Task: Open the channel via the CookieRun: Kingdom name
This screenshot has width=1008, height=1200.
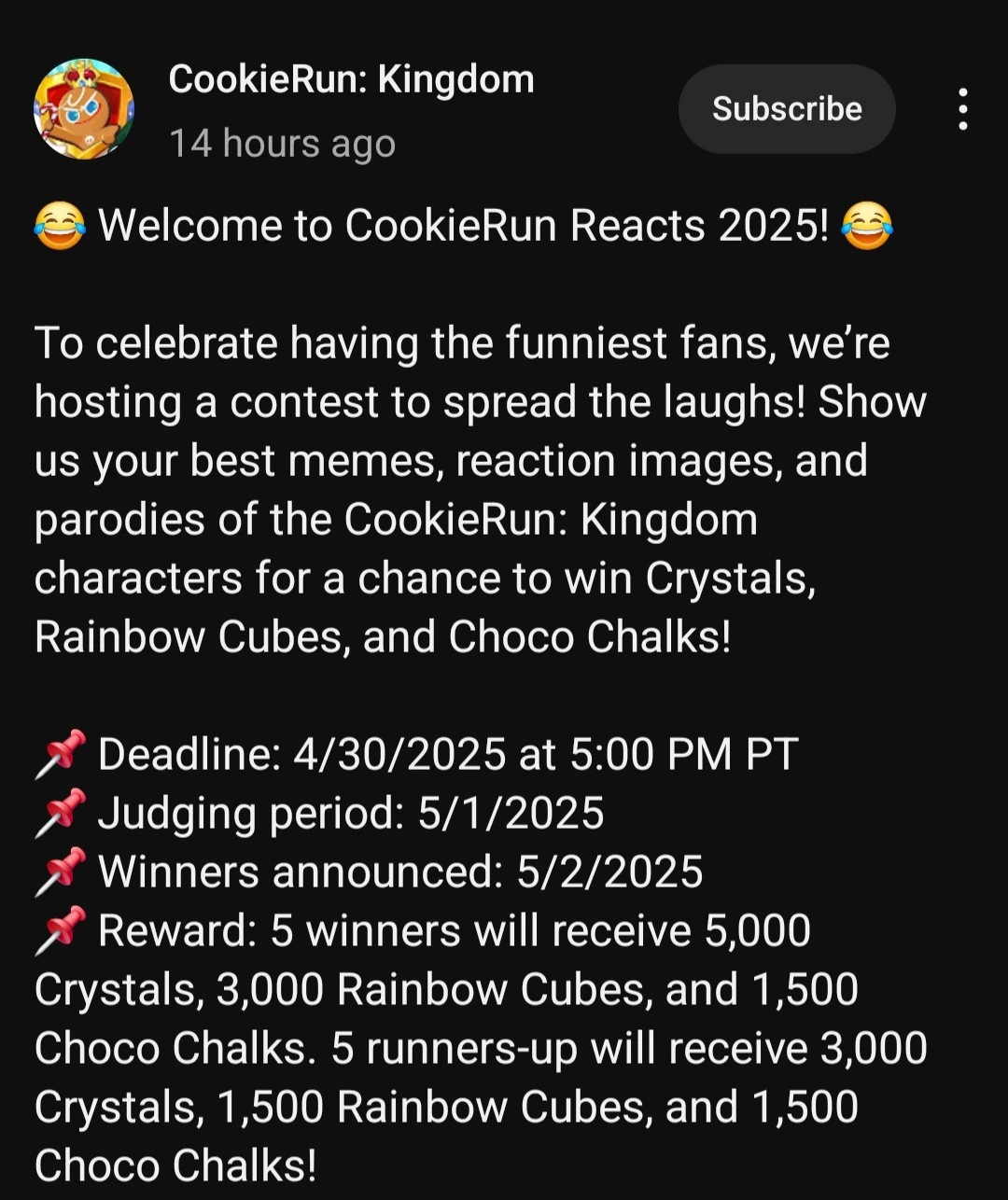Action: 351,78
